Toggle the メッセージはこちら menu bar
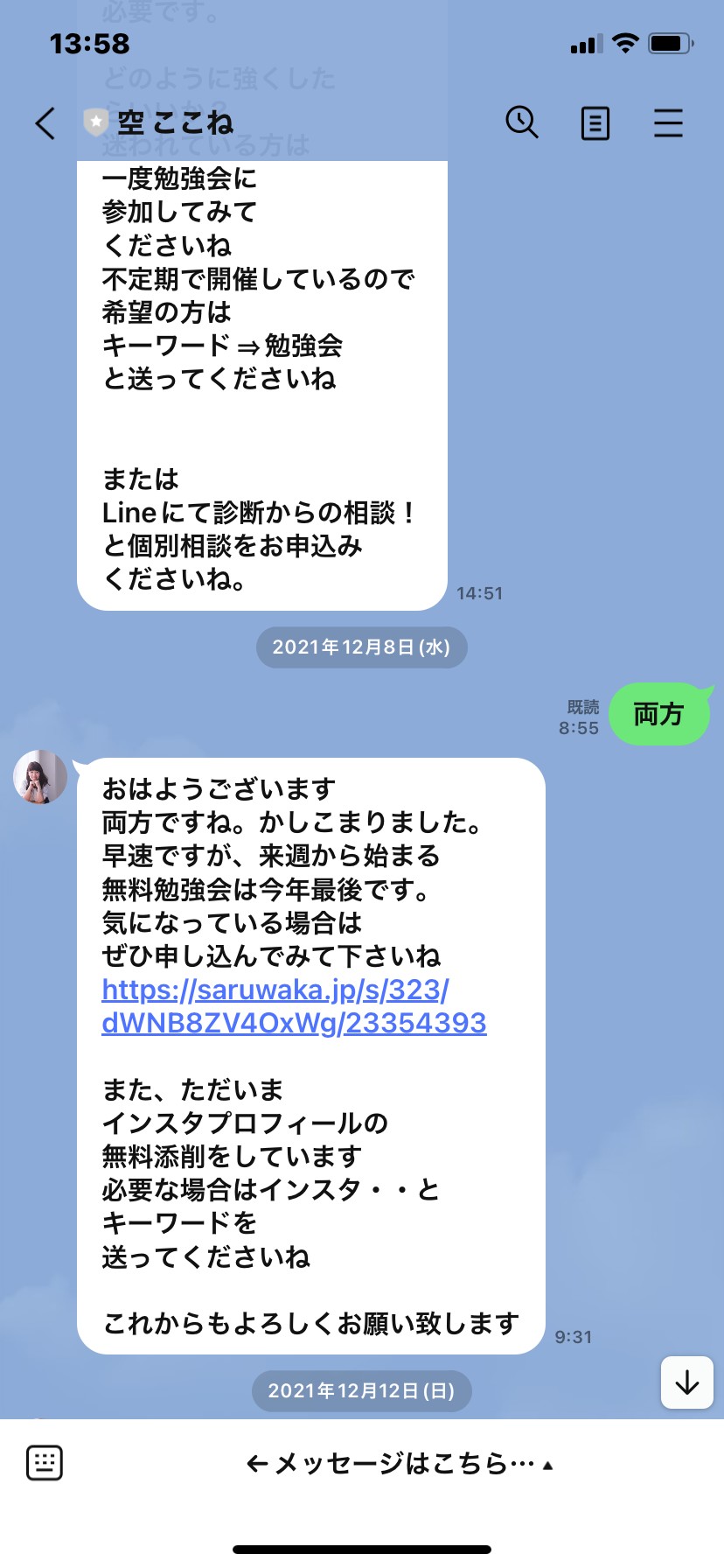Screen dimensions: 724x1568 tap(400, 1463)
